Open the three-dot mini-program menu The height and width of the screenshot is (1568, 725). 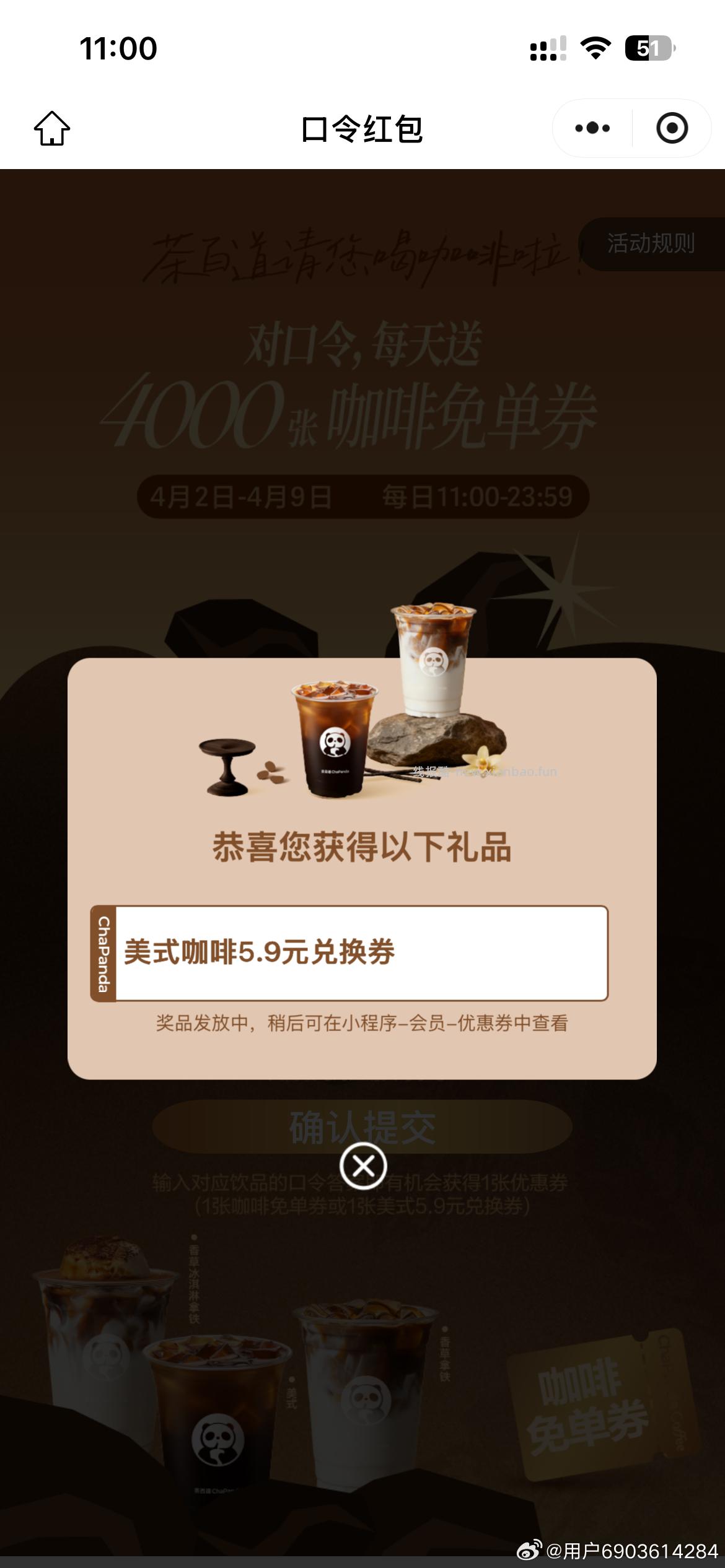point(592,128)
